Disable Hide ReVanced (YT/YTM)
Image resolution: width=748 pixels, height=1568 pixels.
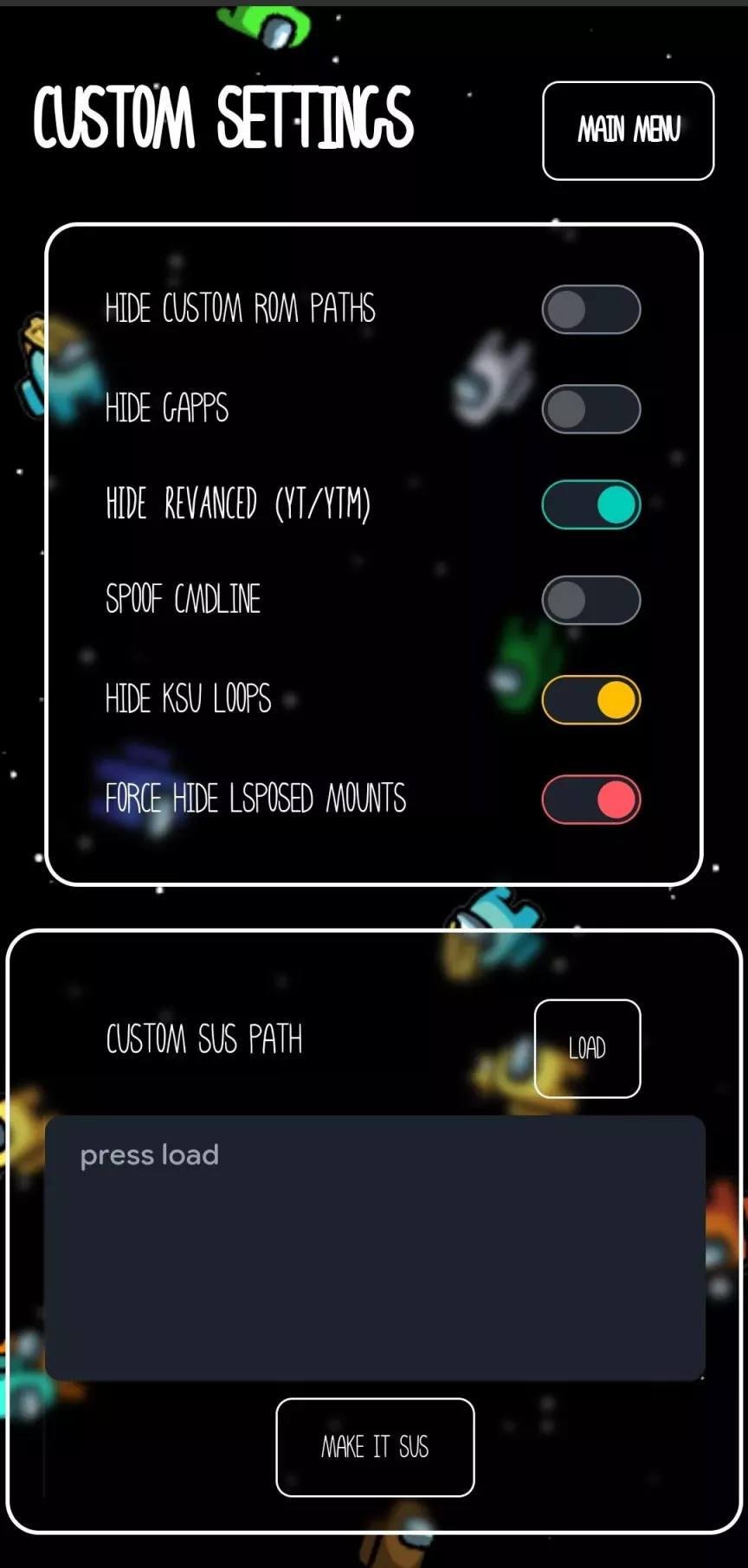tap(591, 504)
